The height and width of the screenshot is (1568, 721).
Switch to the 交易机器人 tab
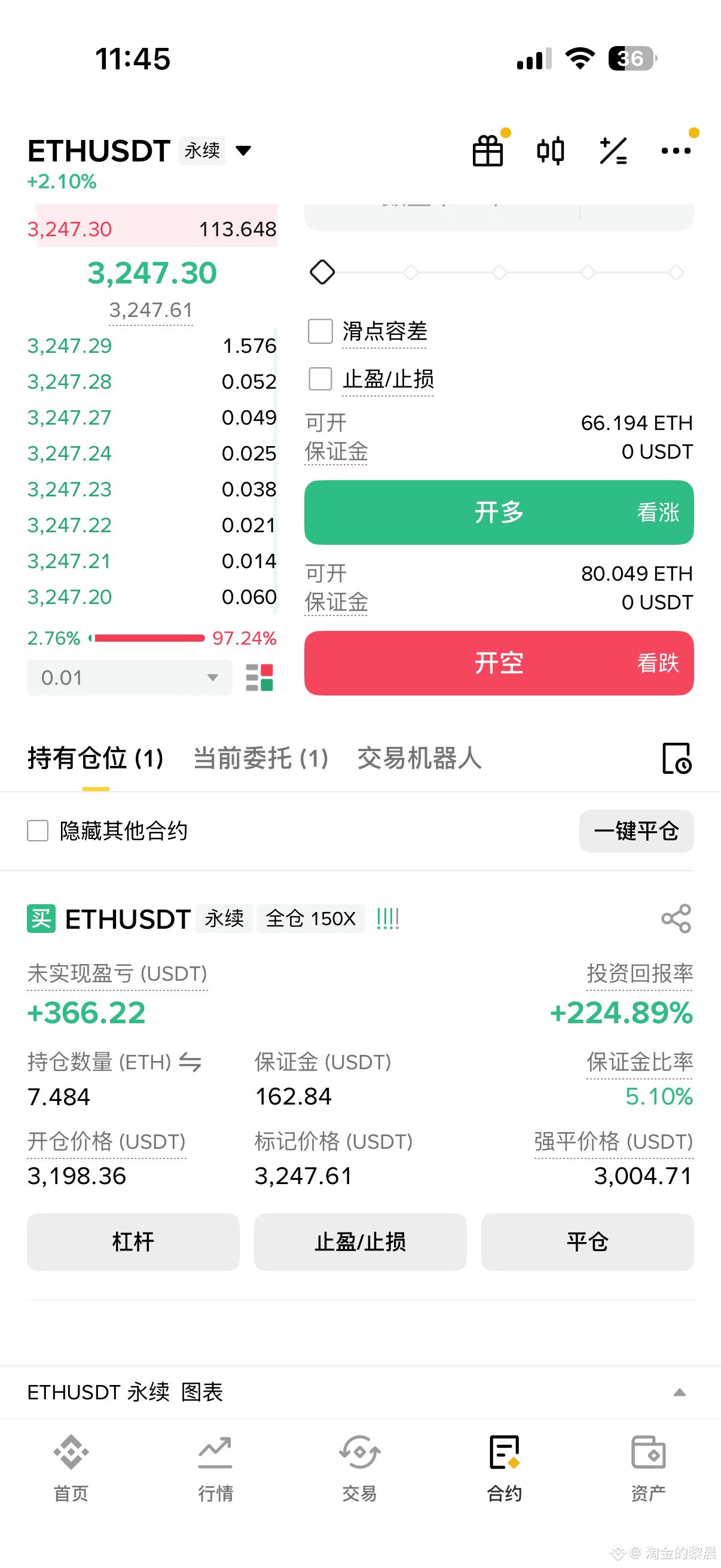click(x=419, y=758)
